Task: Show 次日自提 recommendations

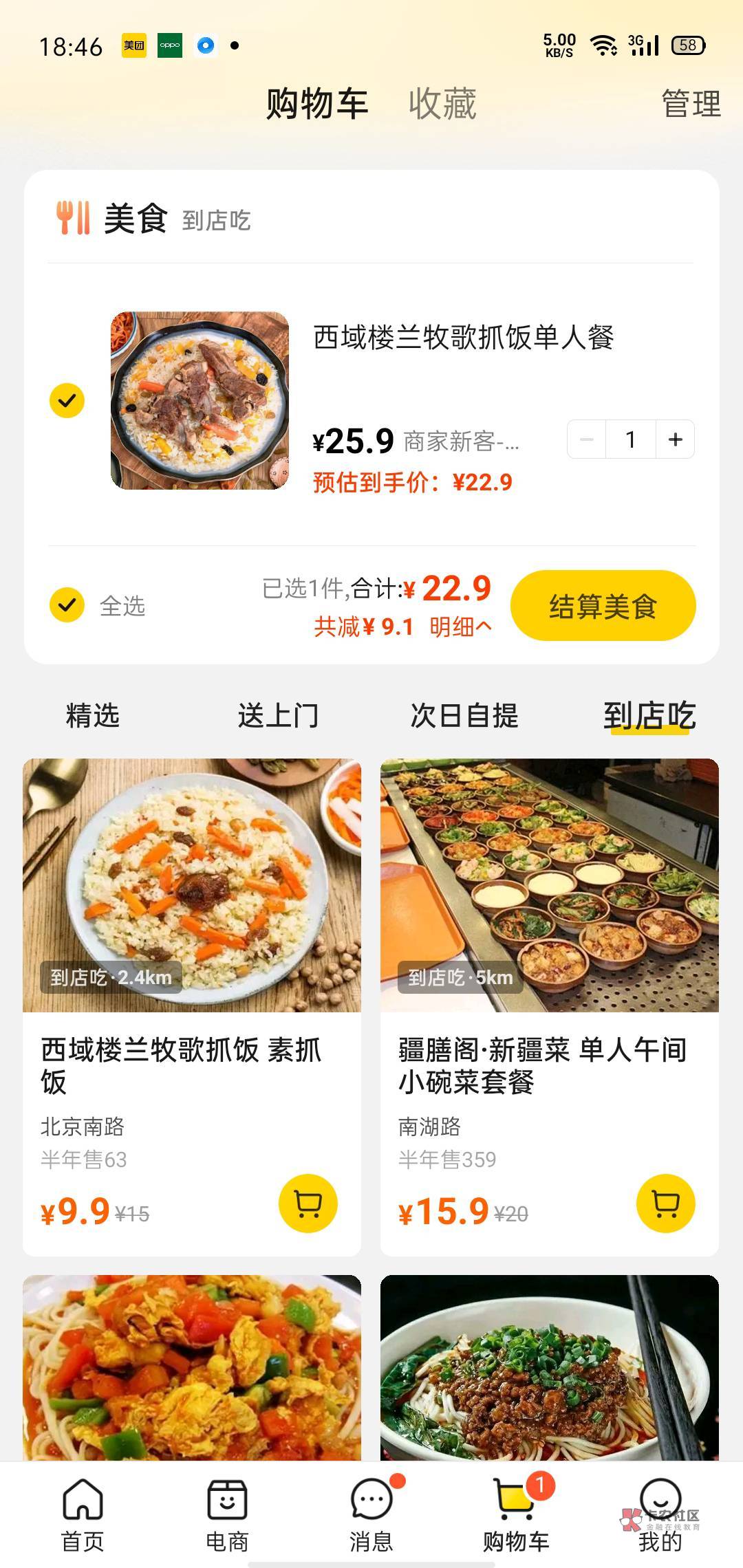Action: (464, 715)
